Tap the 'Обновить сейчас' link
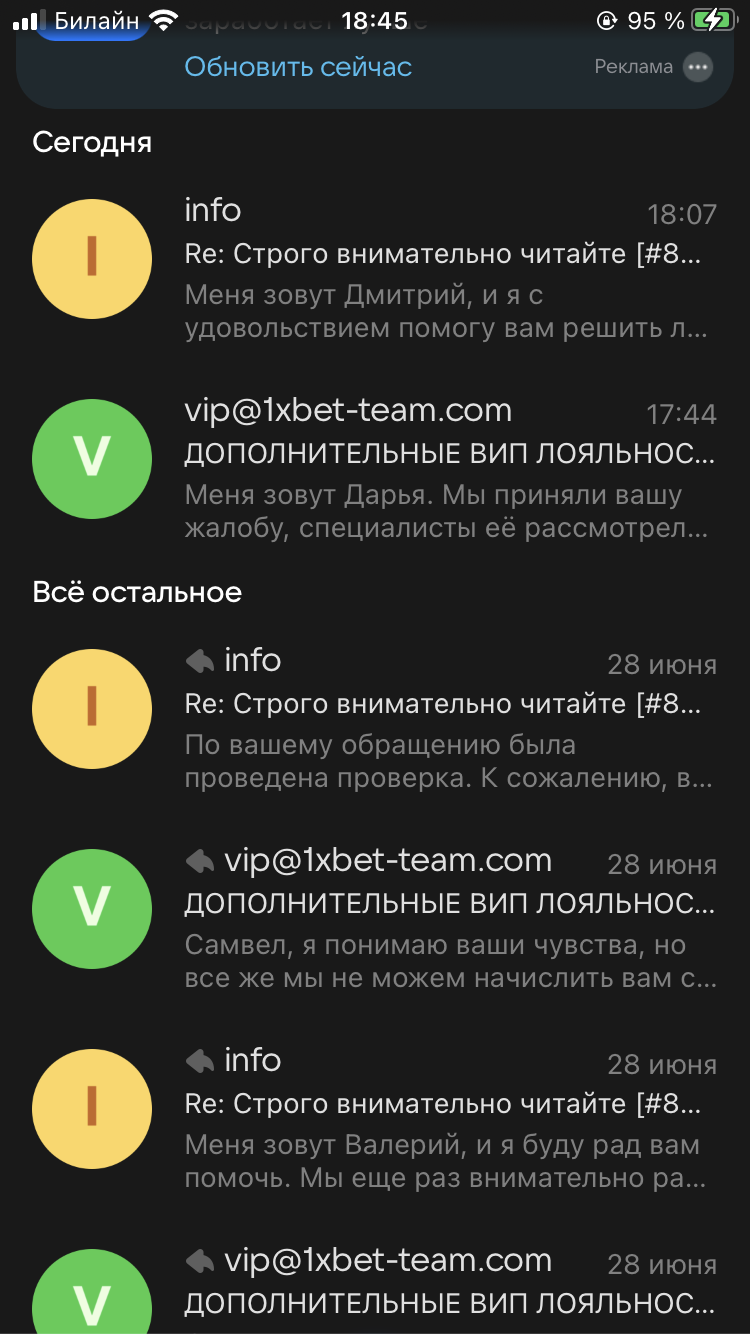The height and width of the screenshot is (1334, 750). coord(298,67)
